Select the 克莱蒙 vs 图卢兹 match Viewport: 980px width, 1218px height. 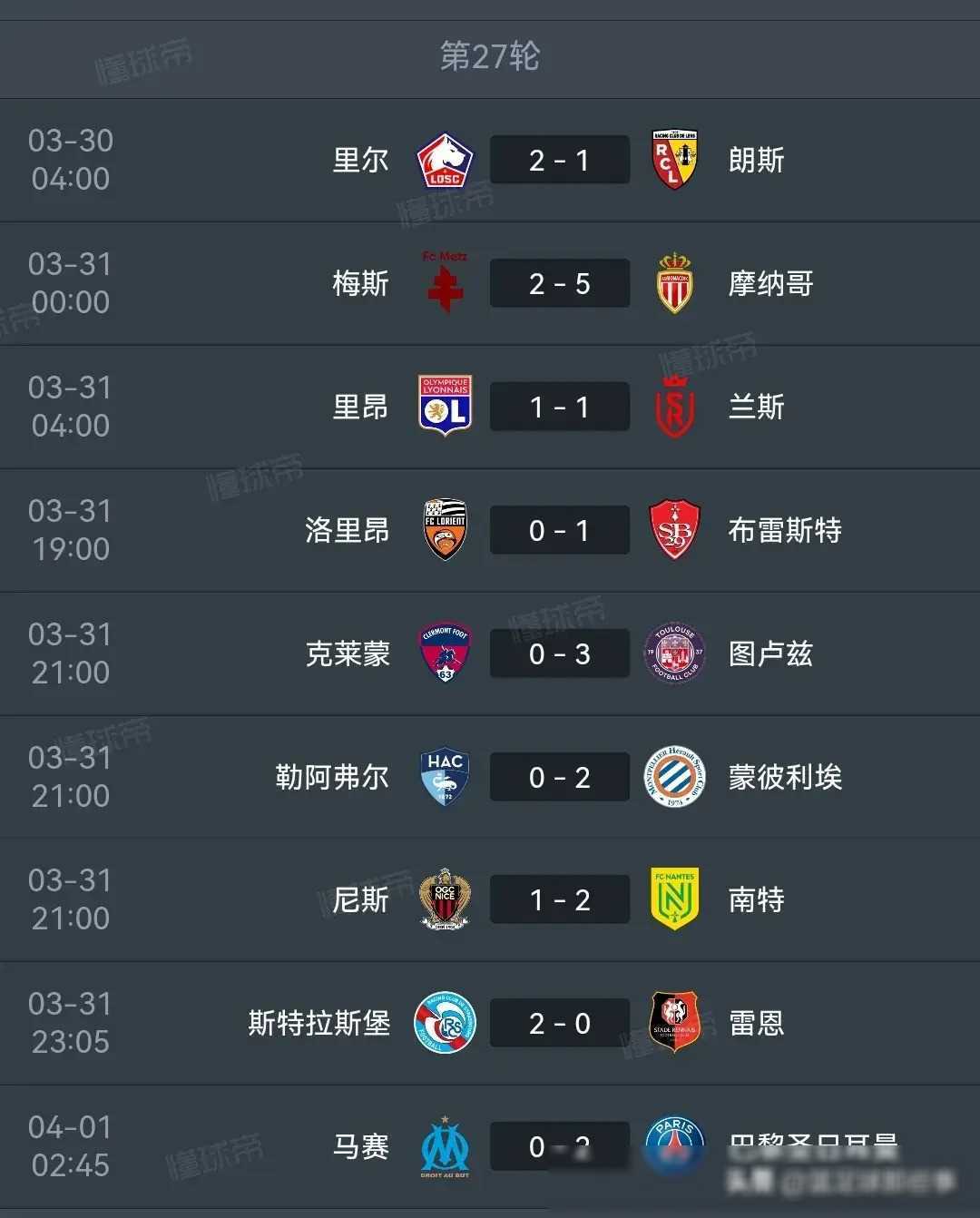click(x=559, y=654)
